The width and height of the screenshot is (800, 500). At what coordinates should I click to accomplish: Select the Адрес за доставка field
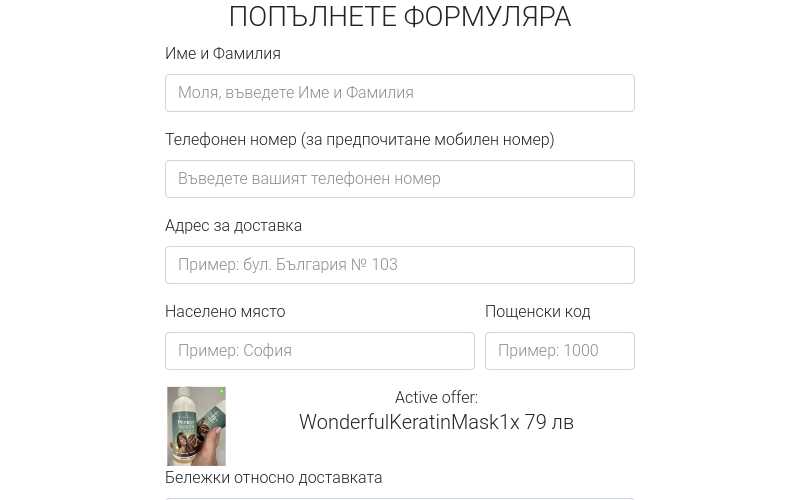click(x=399, y=265)
